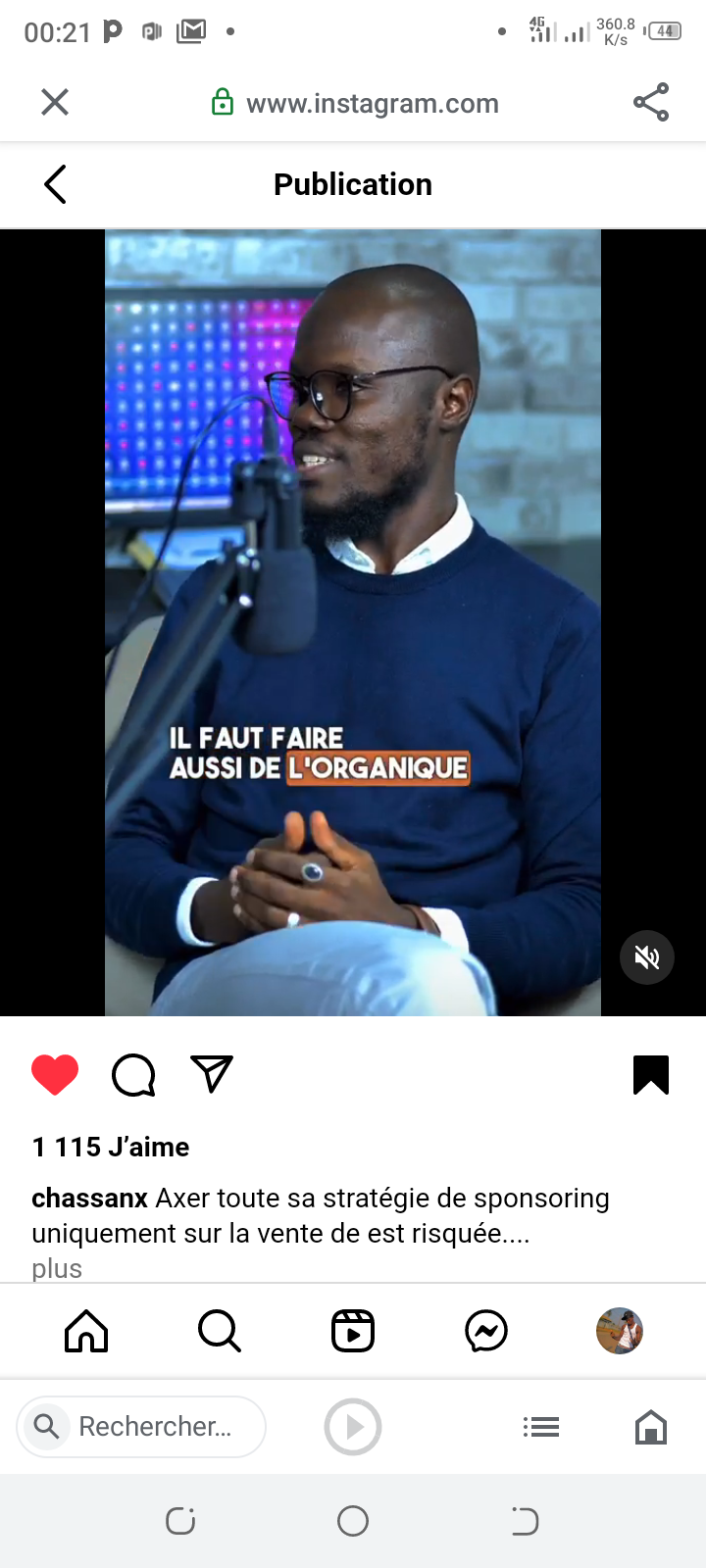Close the browser tab with X
This screenshot has width=706, height=1568.
click(55, 102)
